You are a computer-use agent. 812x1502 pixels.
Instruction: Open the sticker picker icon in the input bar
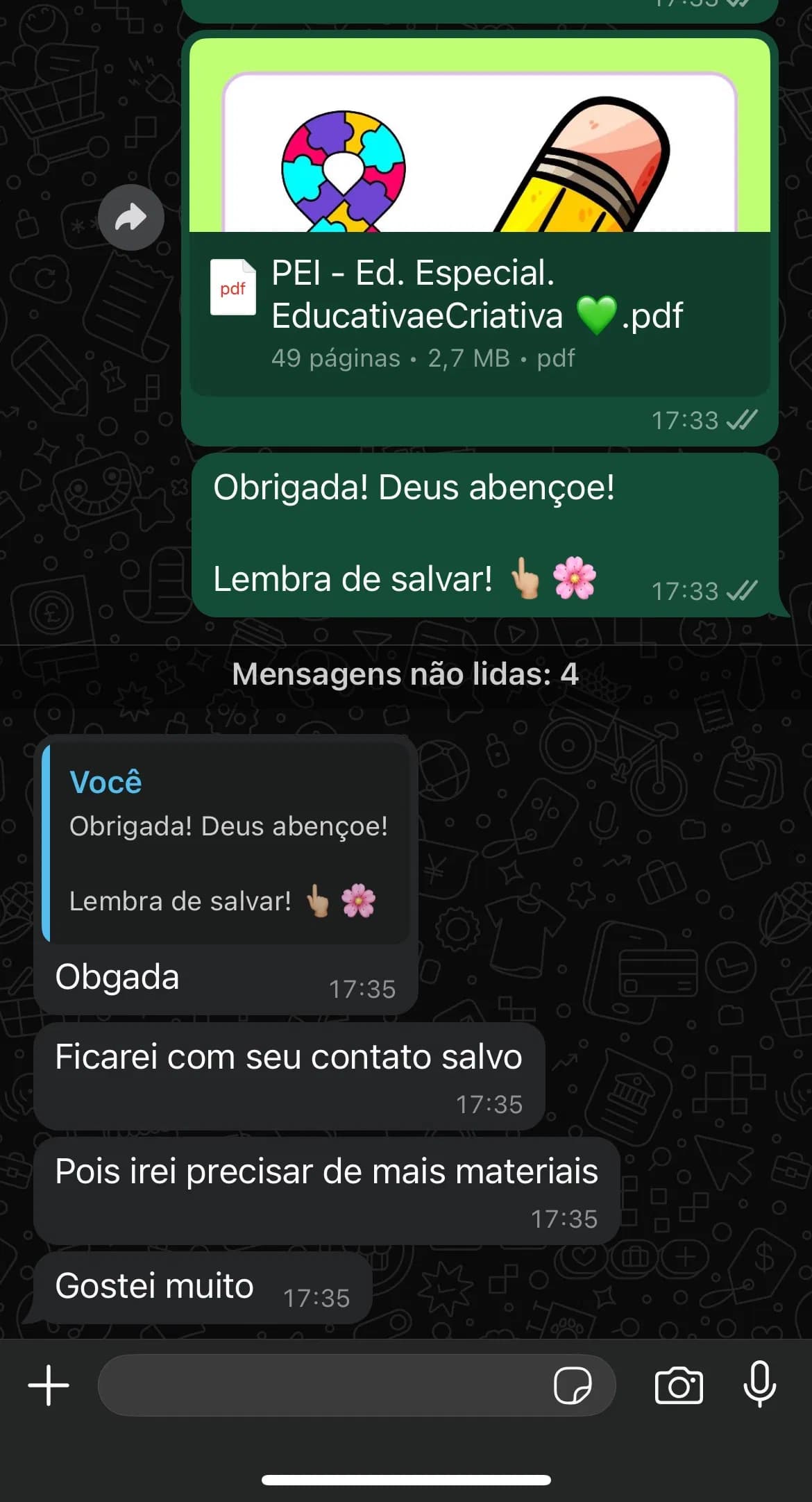pos(572,1385)
